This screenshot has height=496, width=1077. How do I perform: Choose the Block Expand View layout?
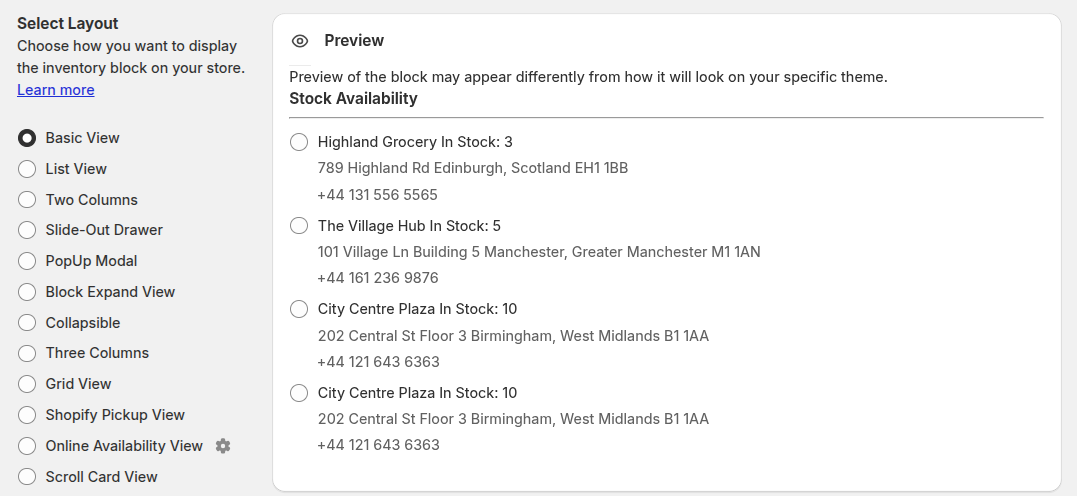pos(27,292)
